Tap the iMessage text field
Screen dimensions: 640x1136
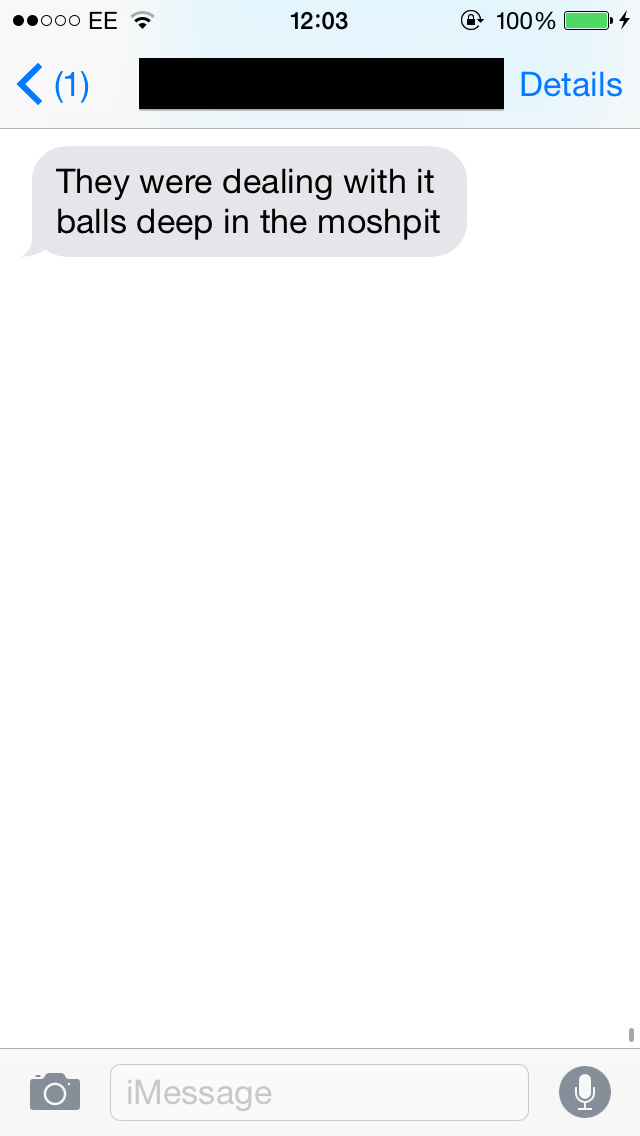click(x=319, y=1093)
